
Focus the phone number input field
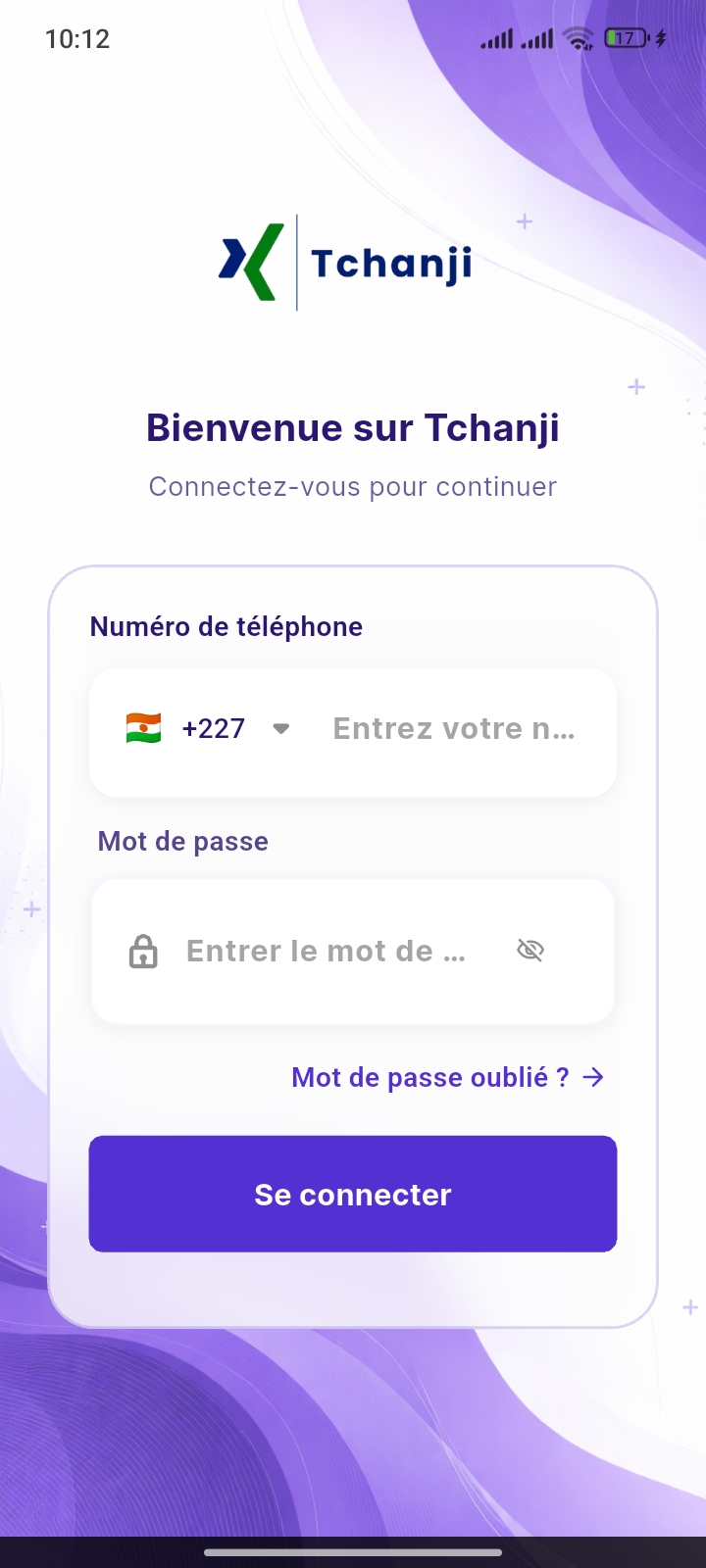[454, 729]
